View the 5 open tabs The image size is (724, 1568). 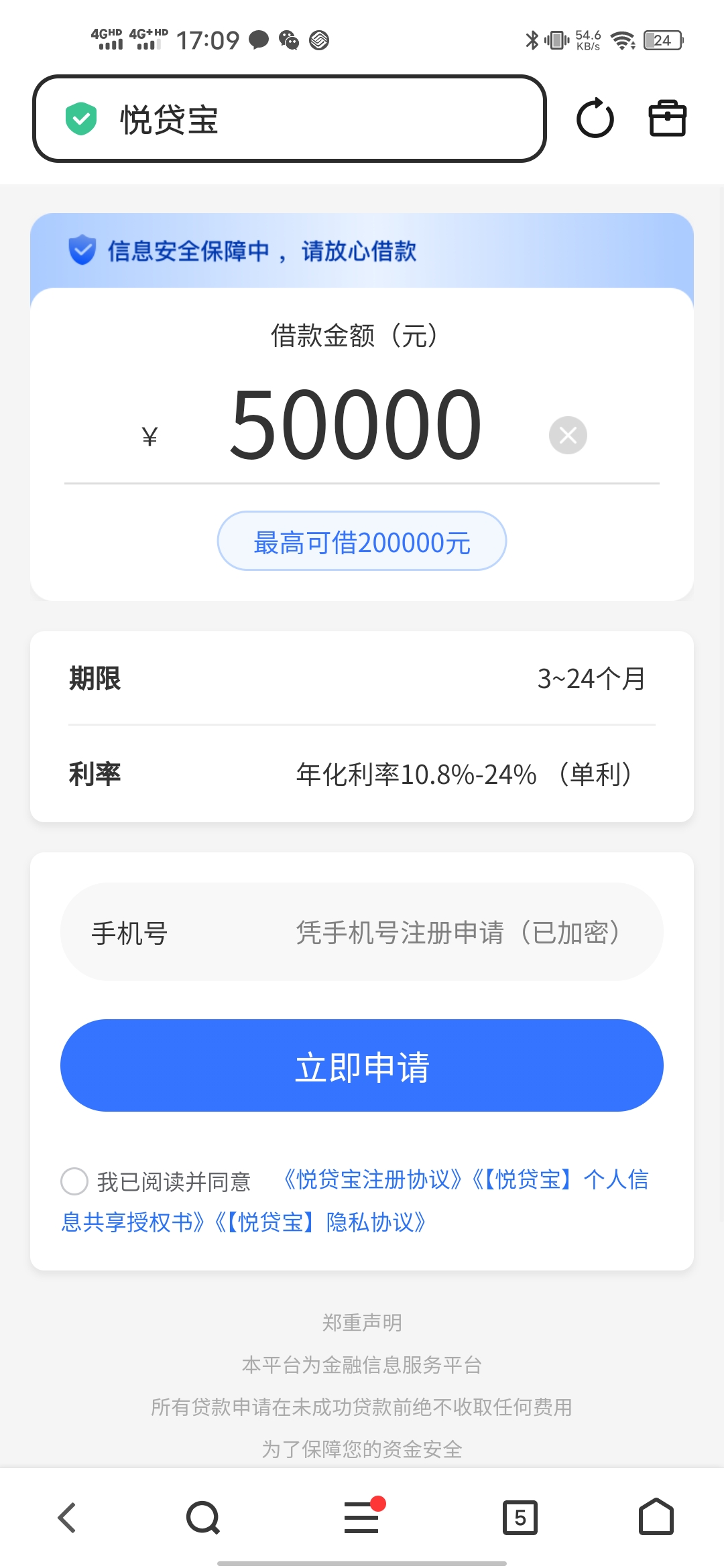pos(520,1518)
